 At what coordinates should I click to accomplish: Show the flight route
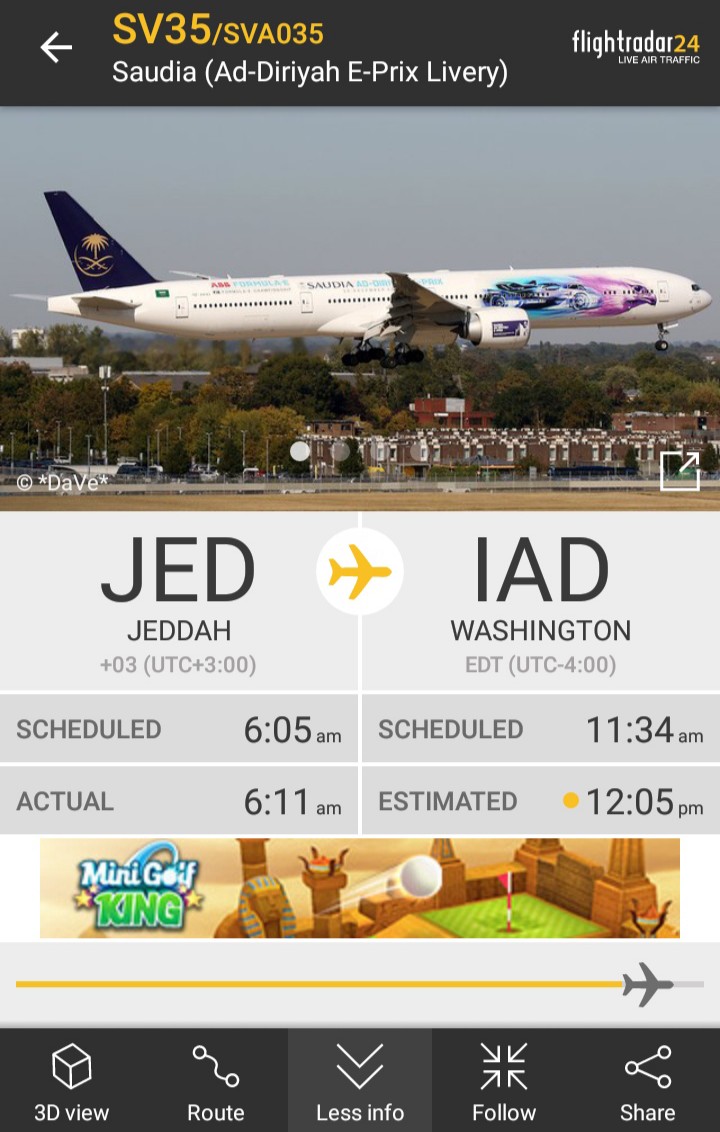click(x=216, y=1082)
